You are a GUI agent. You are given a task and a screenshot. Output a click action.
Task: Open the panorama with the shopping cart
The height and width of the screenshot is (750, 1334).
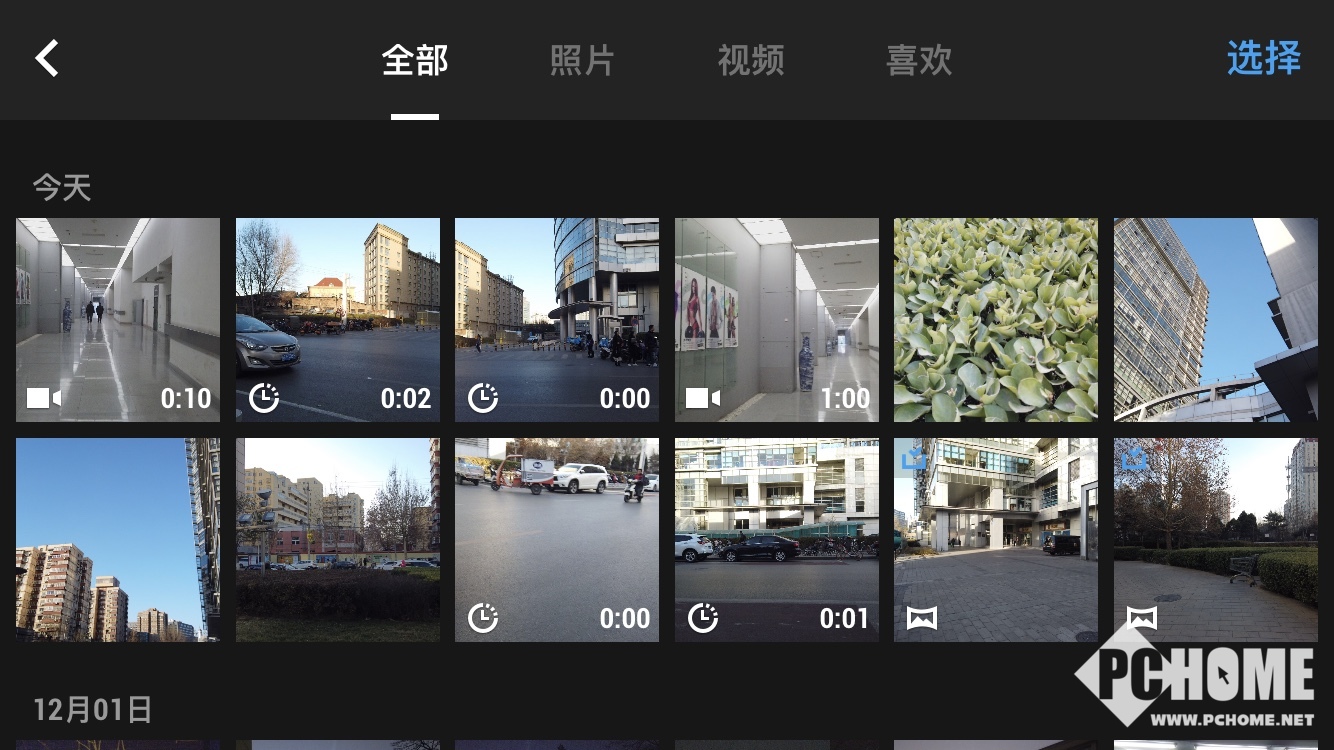(x=1216, y=540)
